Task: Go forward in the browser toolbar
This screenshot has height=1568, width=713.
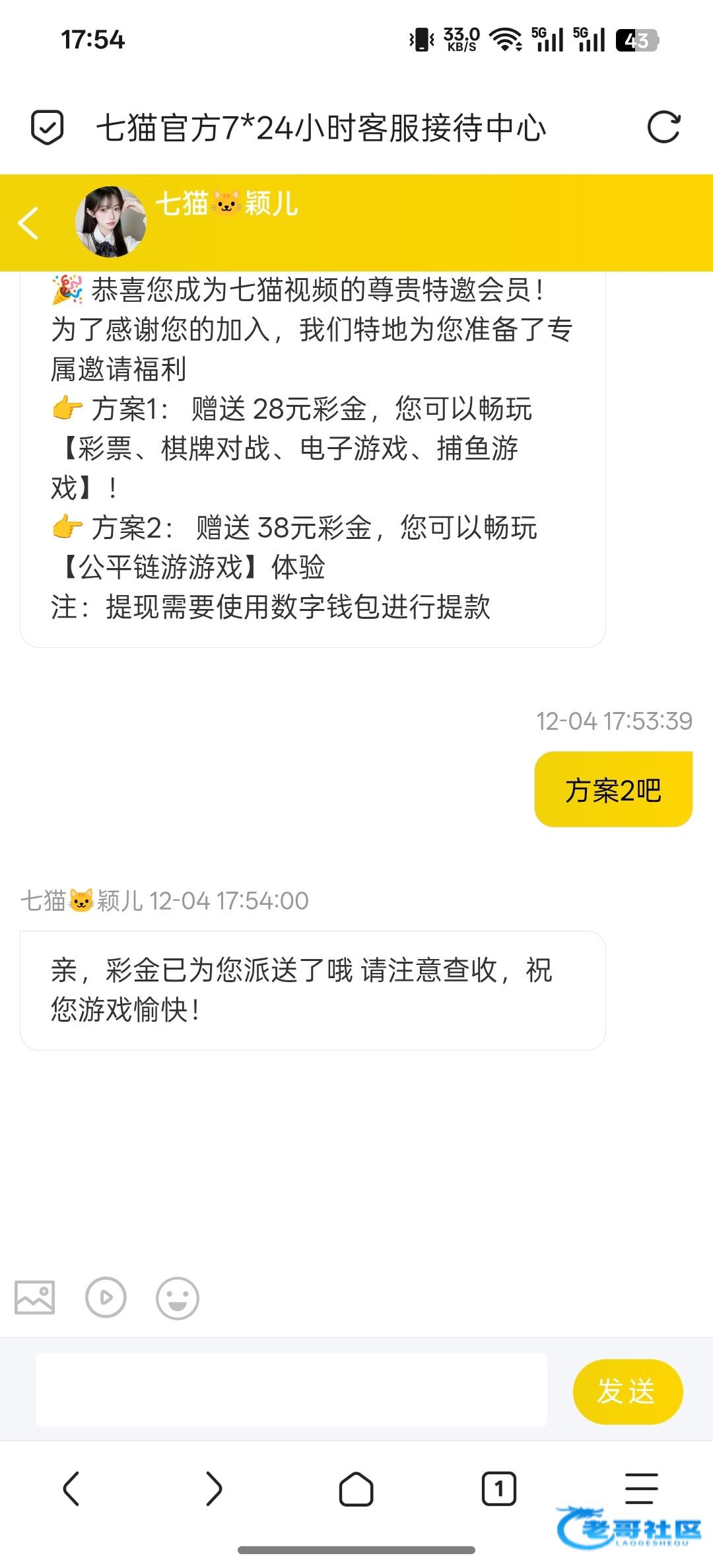Action: tap(214, 1489)
